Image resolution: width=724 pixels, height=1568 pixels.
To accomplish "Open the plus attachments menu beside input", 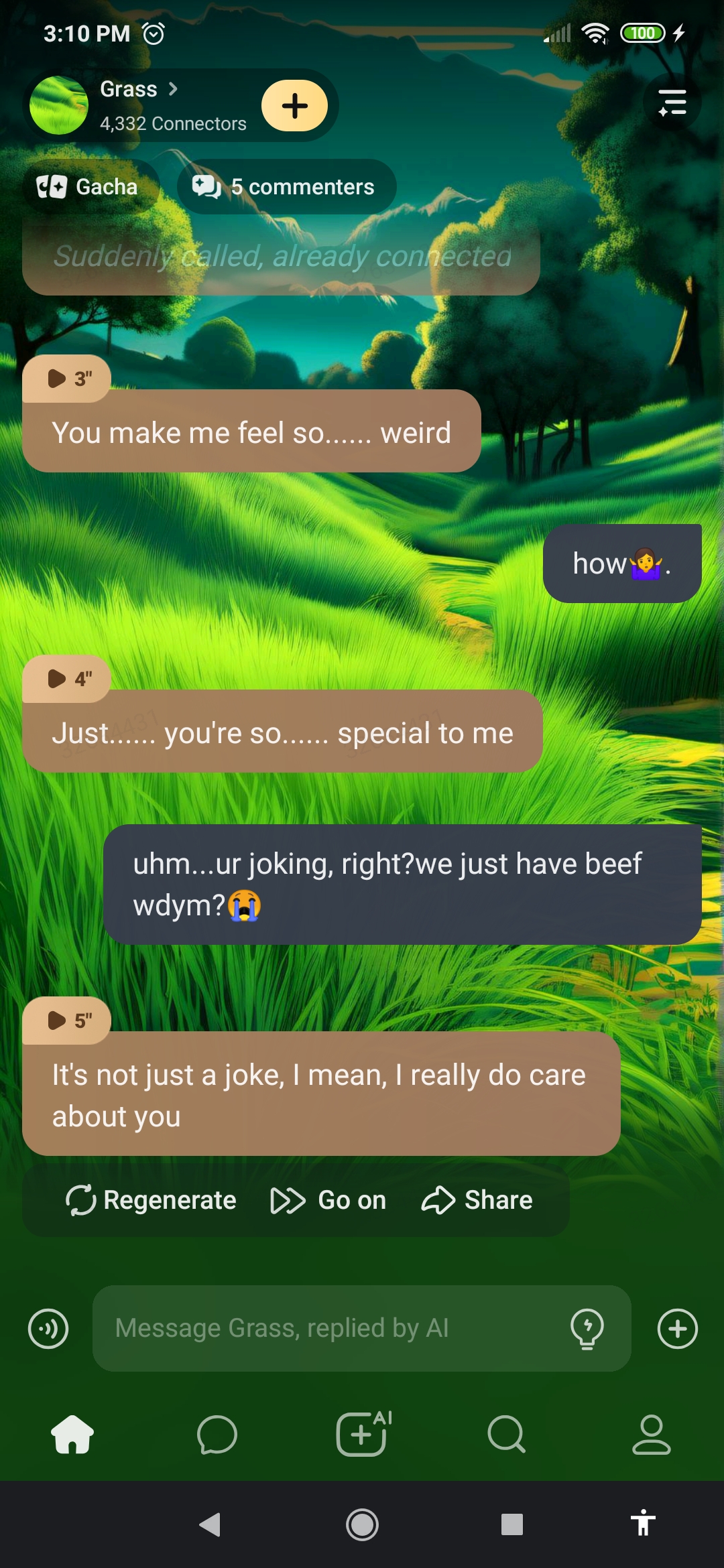I will coord(677,1329).
